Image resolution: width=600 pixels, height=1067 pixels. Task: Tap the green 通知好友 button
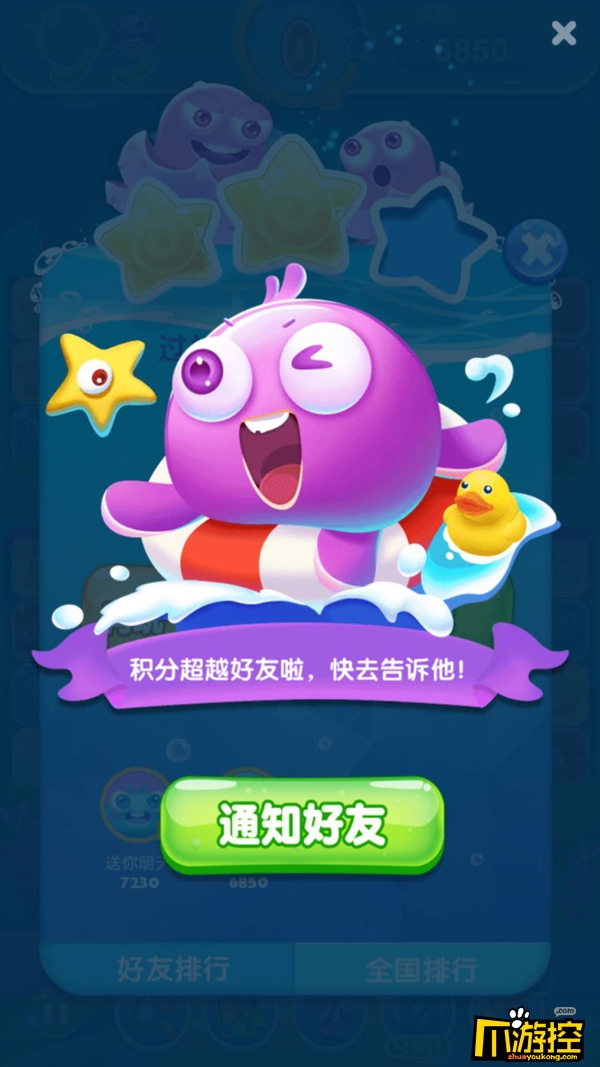coord(302,826)
